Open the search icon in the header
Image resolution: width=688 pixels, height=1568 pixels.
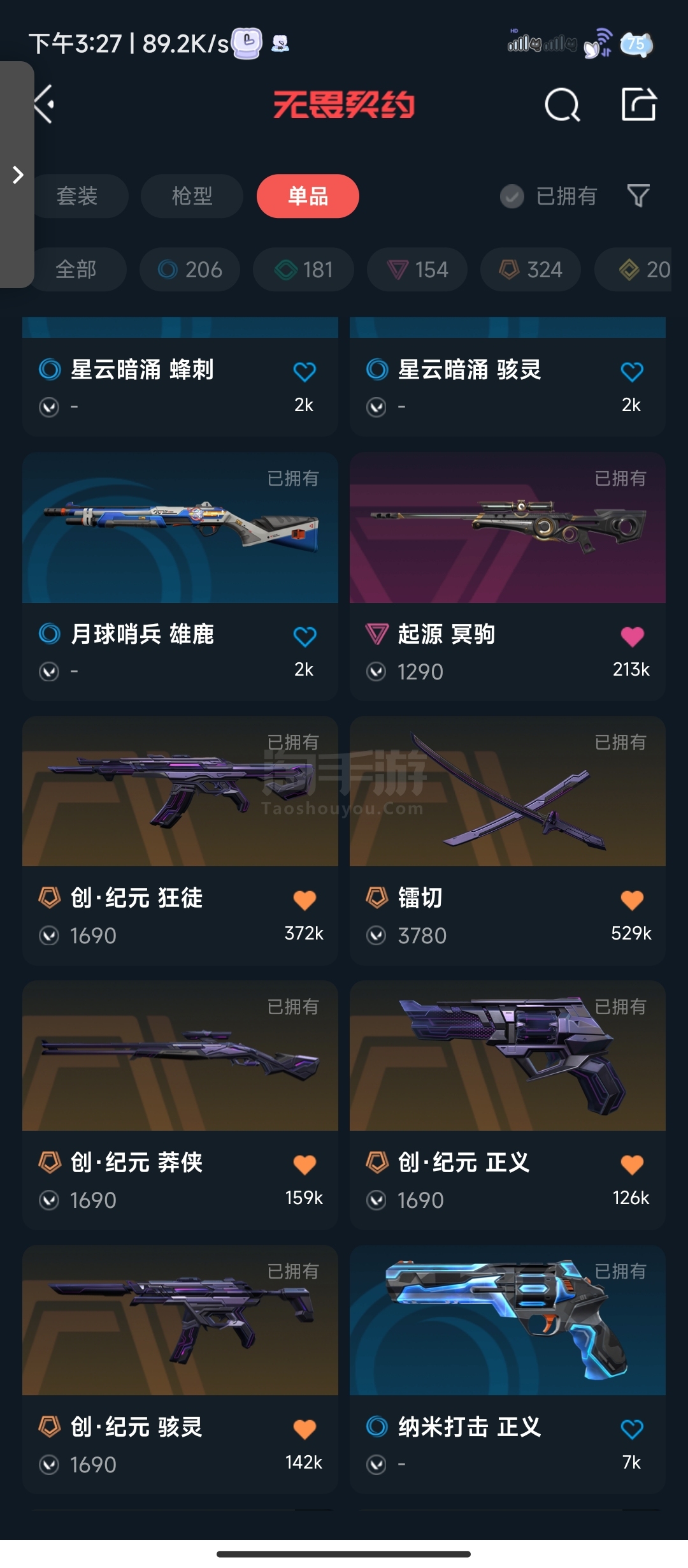[x=563, y=105]
